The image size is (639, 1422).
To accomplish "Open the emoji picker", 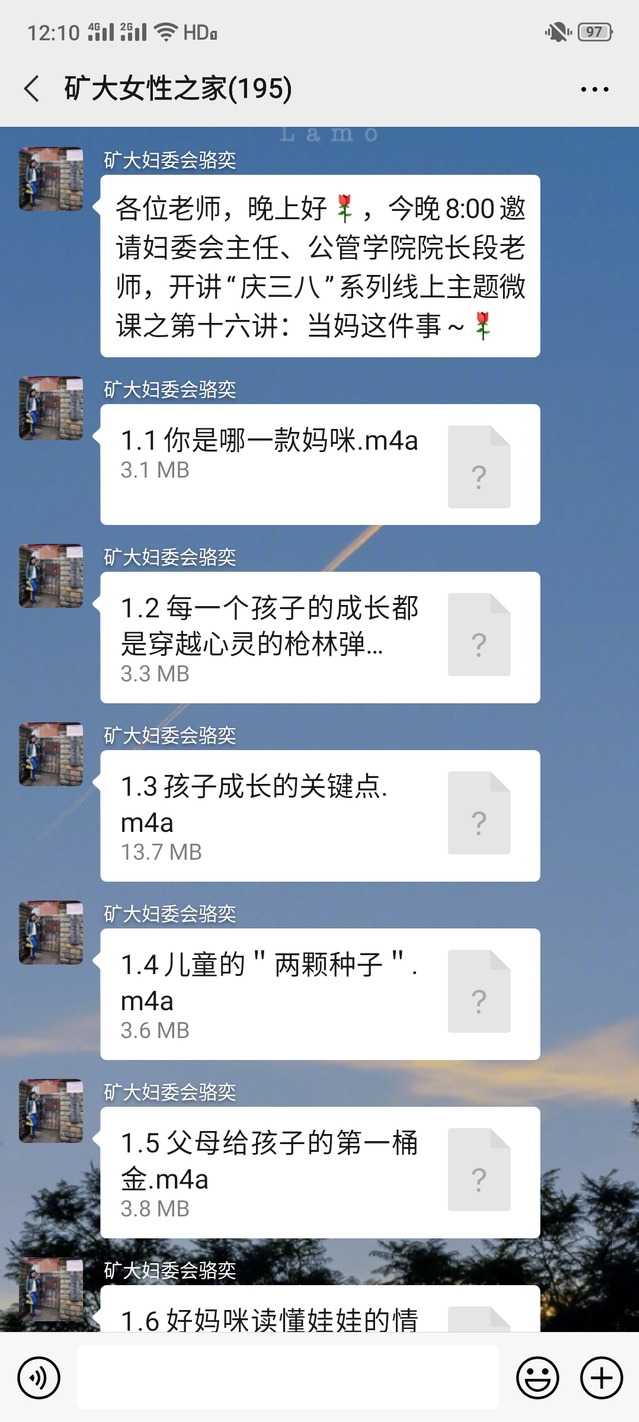I will pos(537,1379).
